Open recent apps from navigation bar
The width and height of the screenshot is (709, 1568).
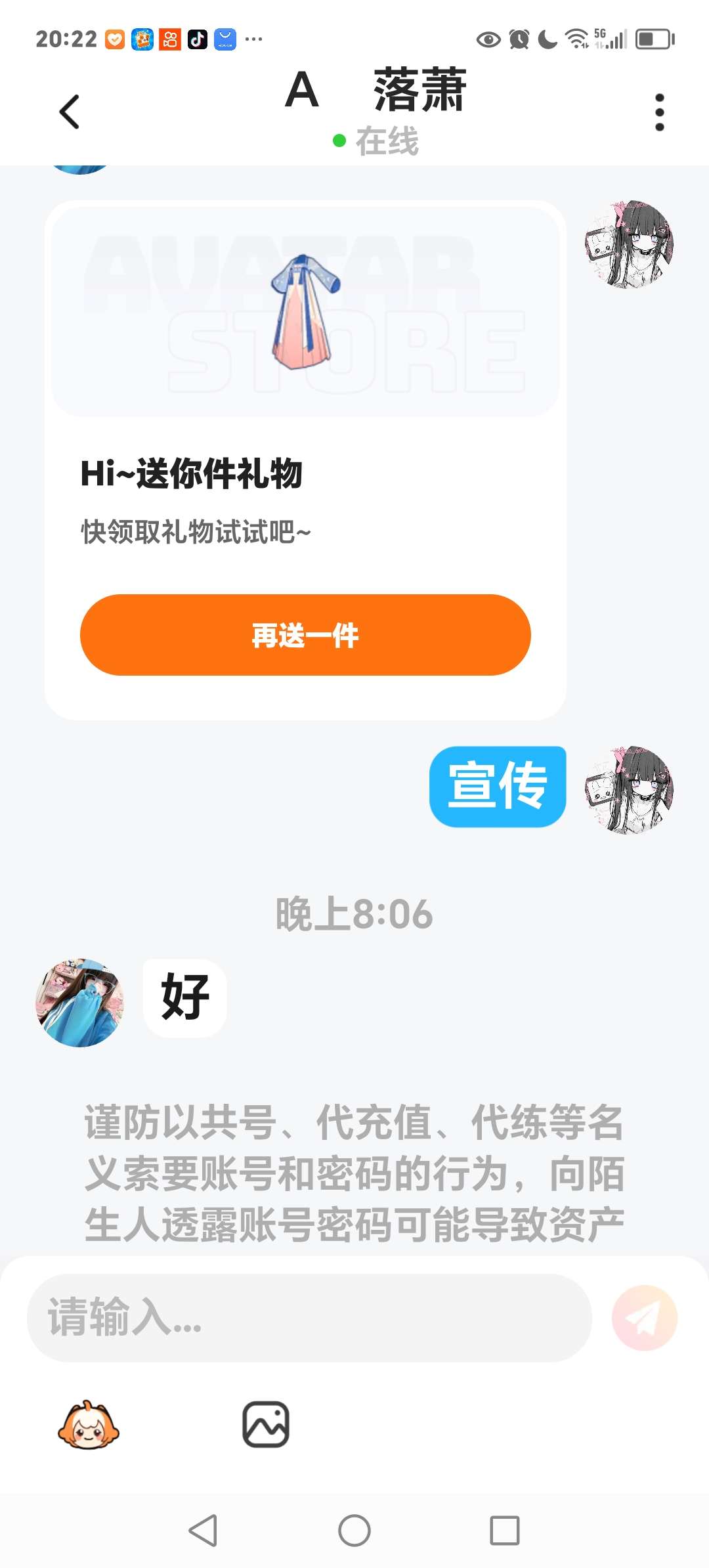(x=505, y=1531)
